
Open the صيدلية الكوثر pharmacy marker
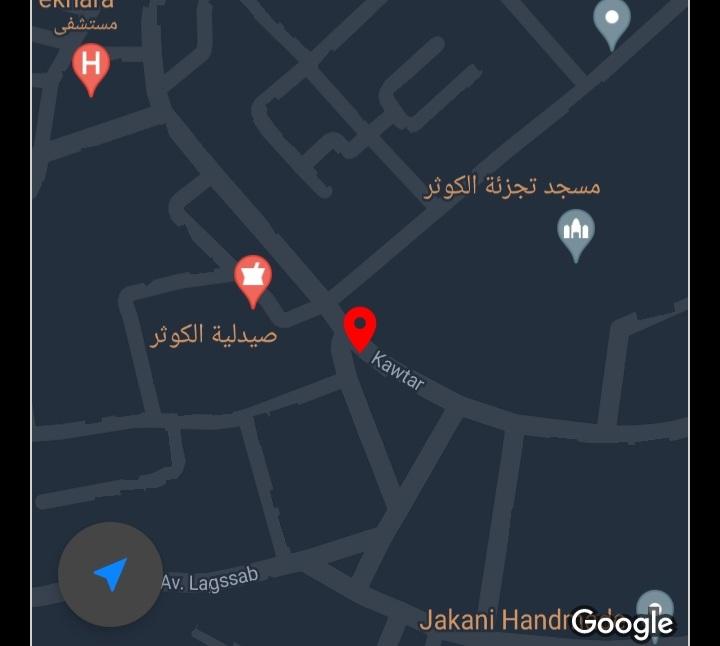click(253, 279)
